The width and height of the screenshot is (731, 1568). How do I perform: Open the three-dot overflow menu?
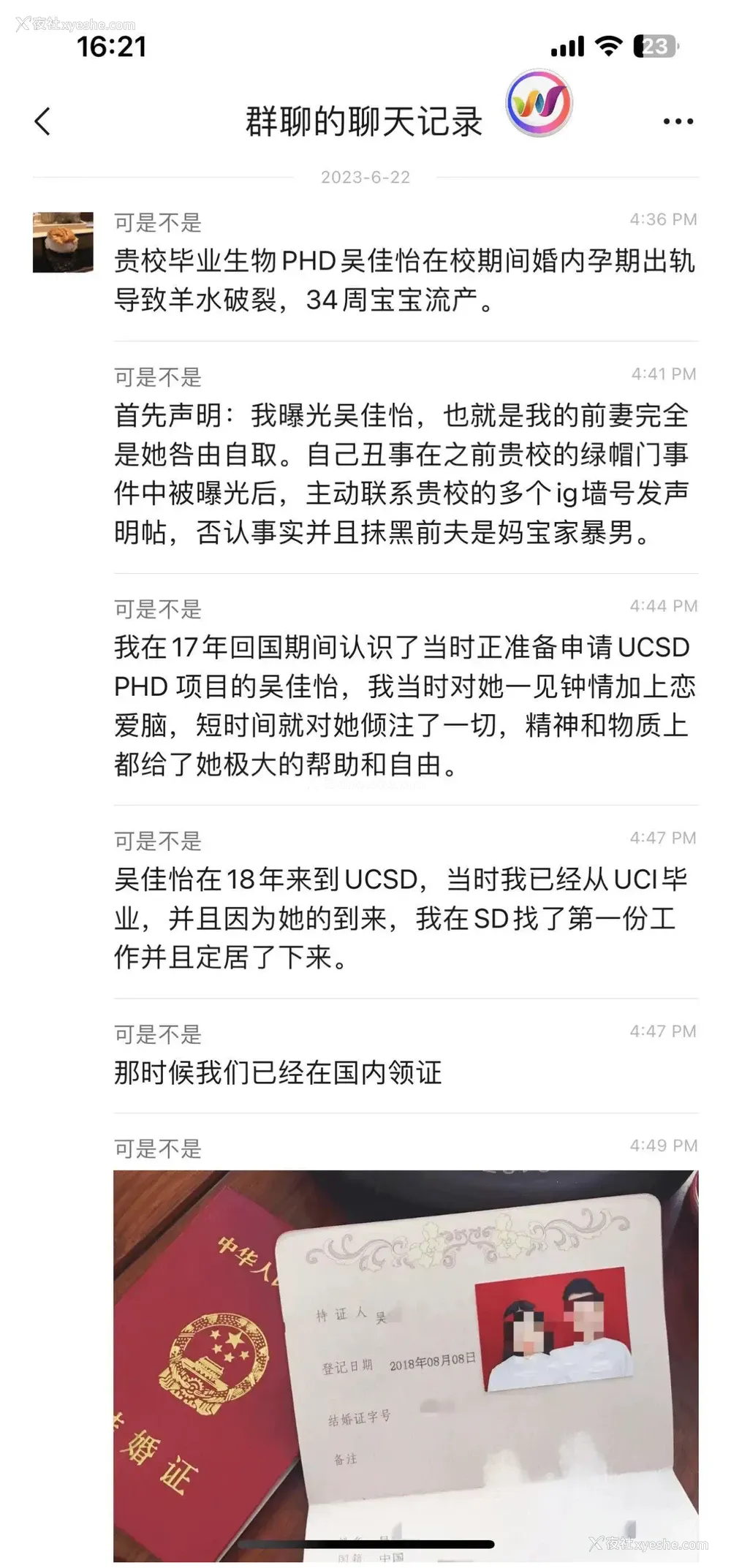point(678,121)
